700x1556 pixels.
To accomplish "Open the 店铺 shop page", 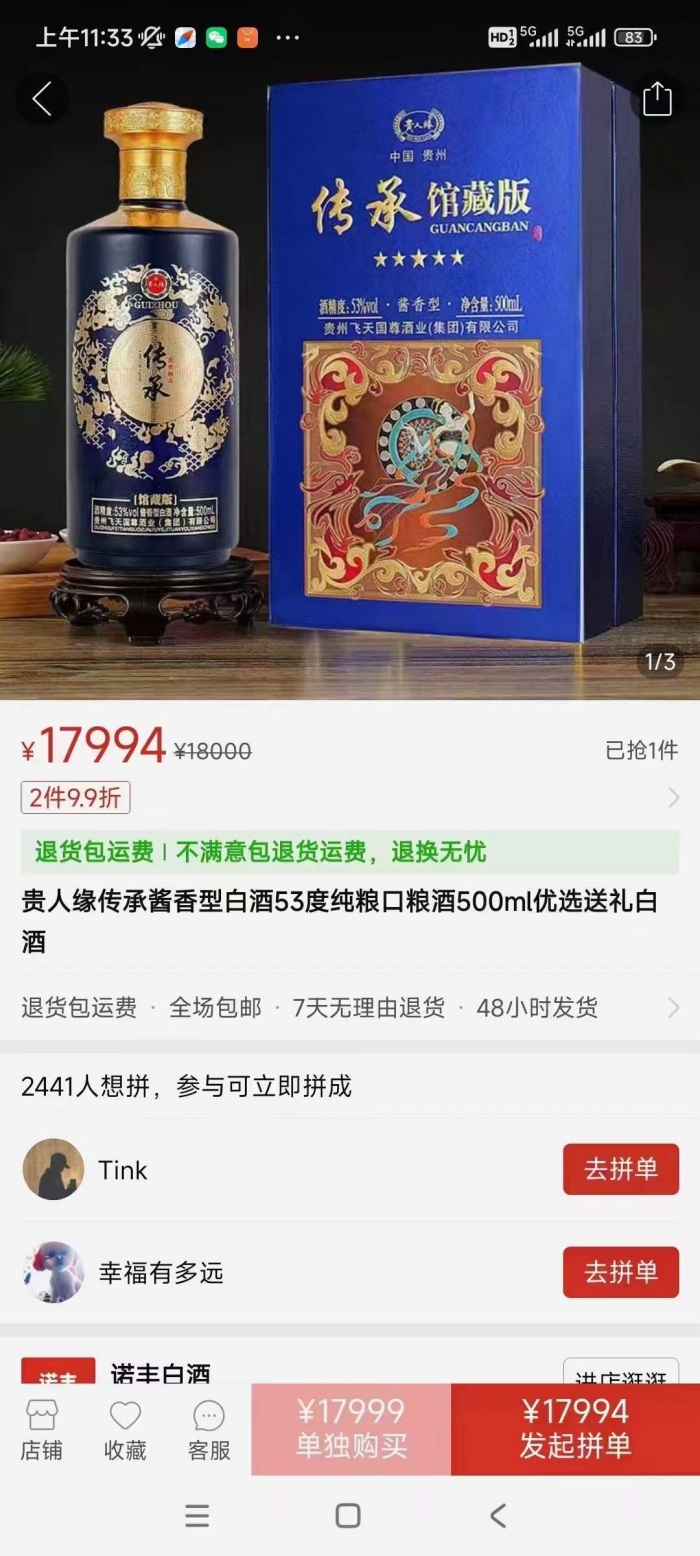I will (x=42, y=1430).
